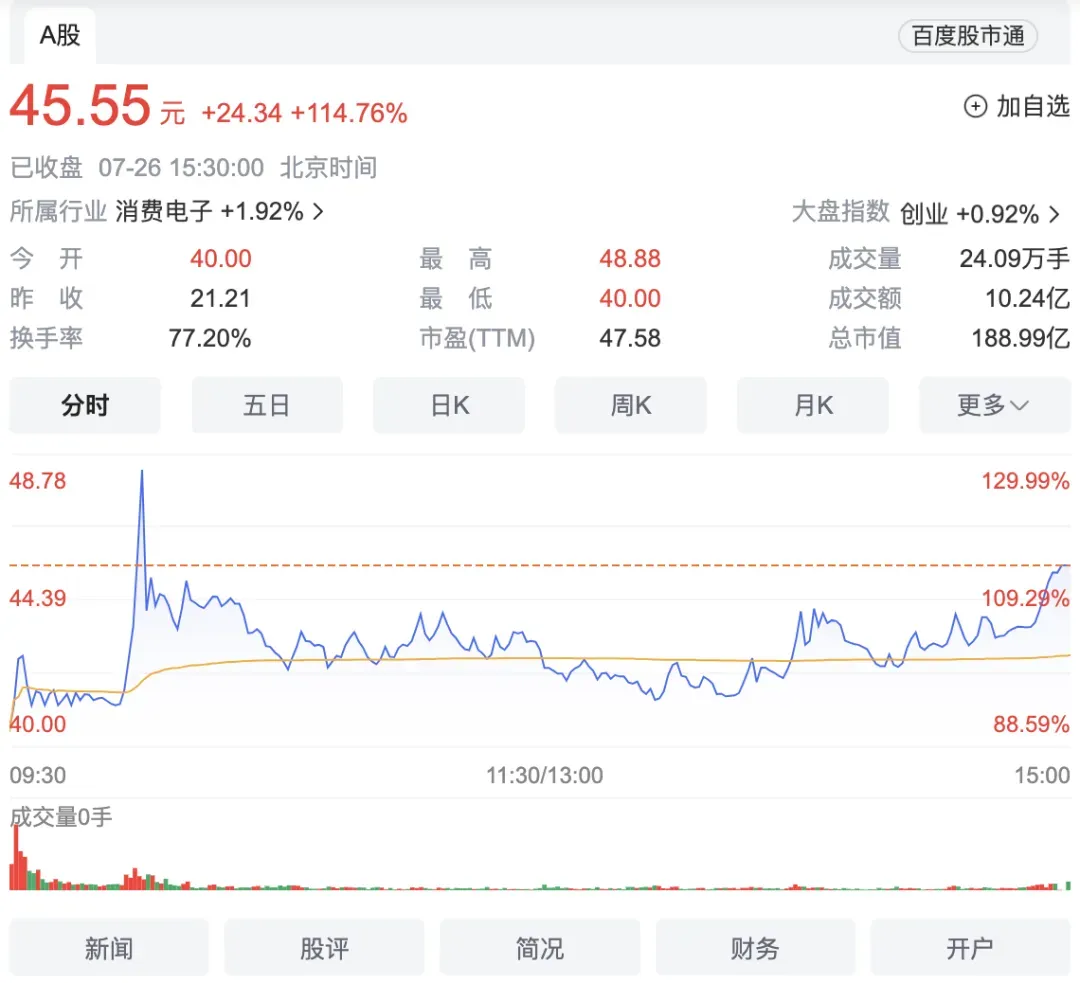Add this stock via 加自选

point(1016,106)
